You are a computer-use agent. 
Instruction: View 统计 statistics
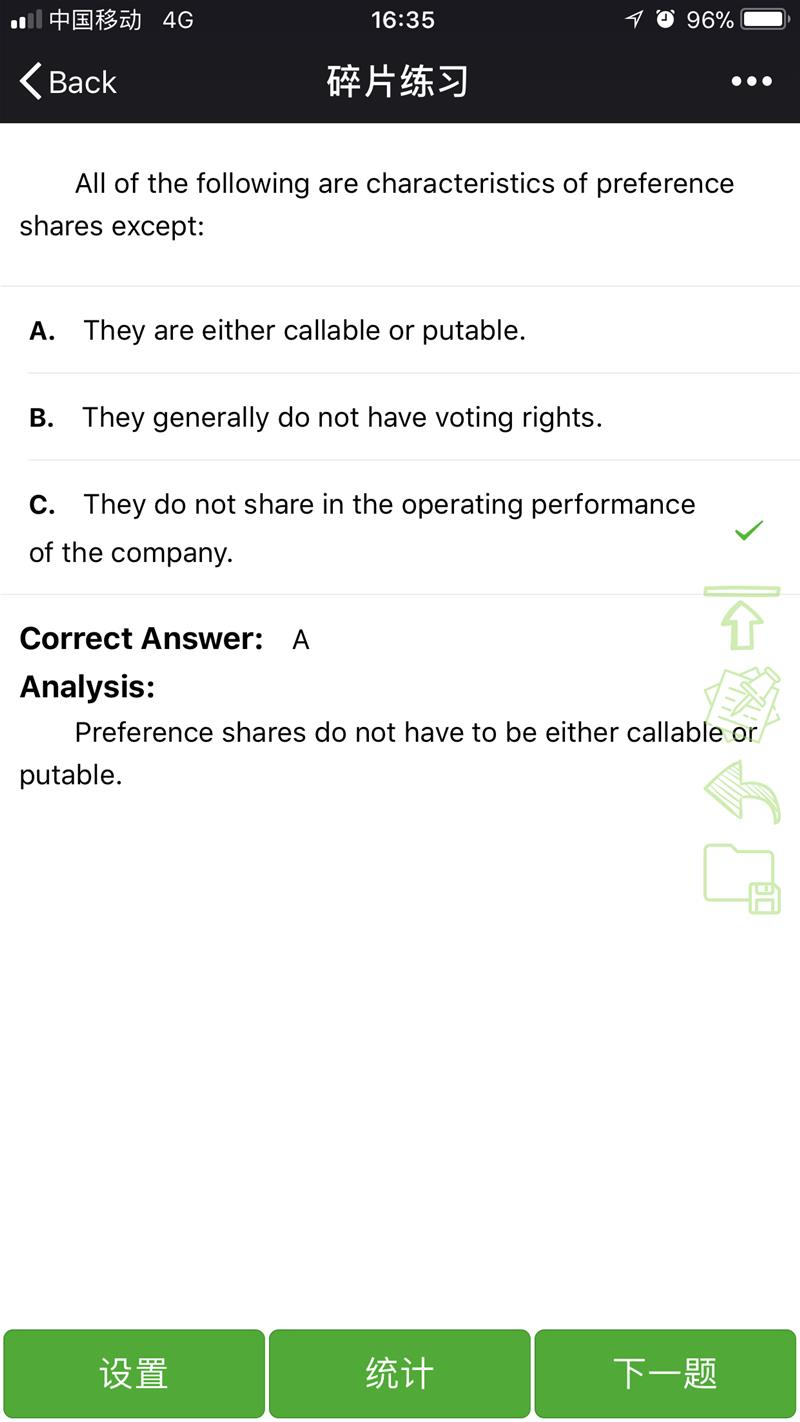[x=400, y=1373]
